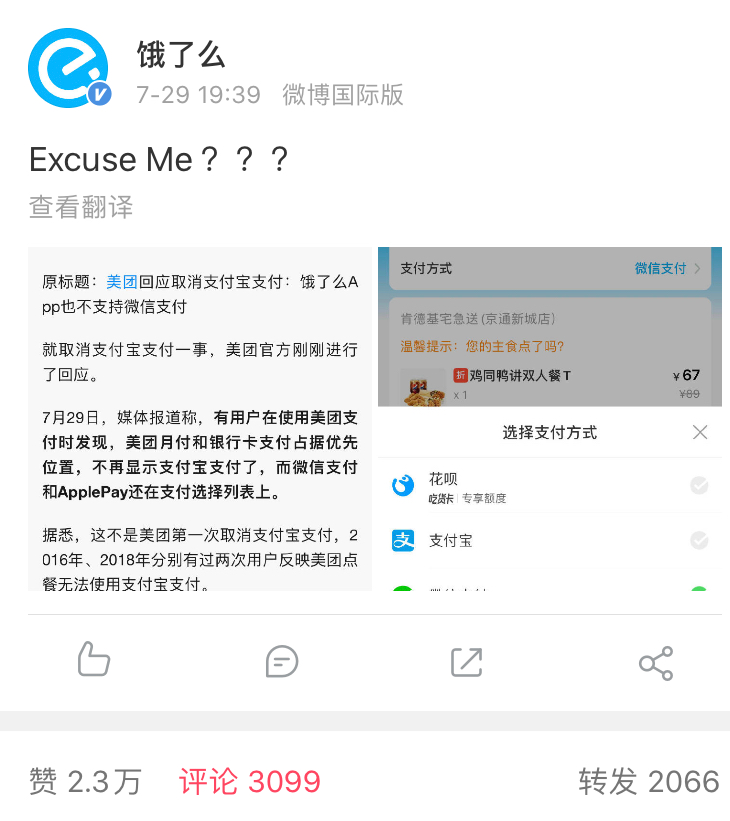Select the checkmark next to 支付宝
Viewport: 730px width, 821px height.
(699, 541)
